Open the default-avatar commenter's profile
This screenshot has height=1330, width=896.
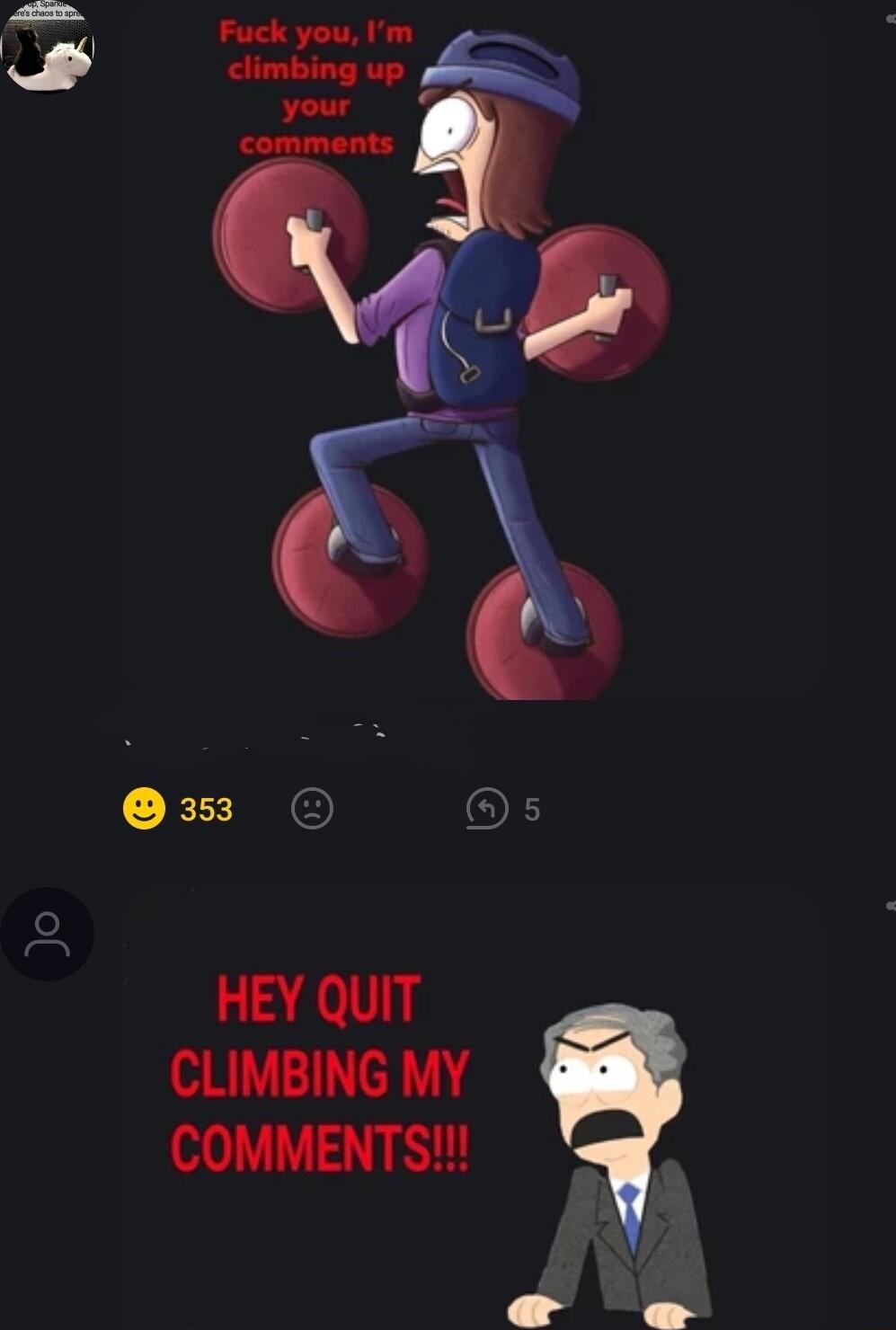pyautogui.click(x=47, y=935)
